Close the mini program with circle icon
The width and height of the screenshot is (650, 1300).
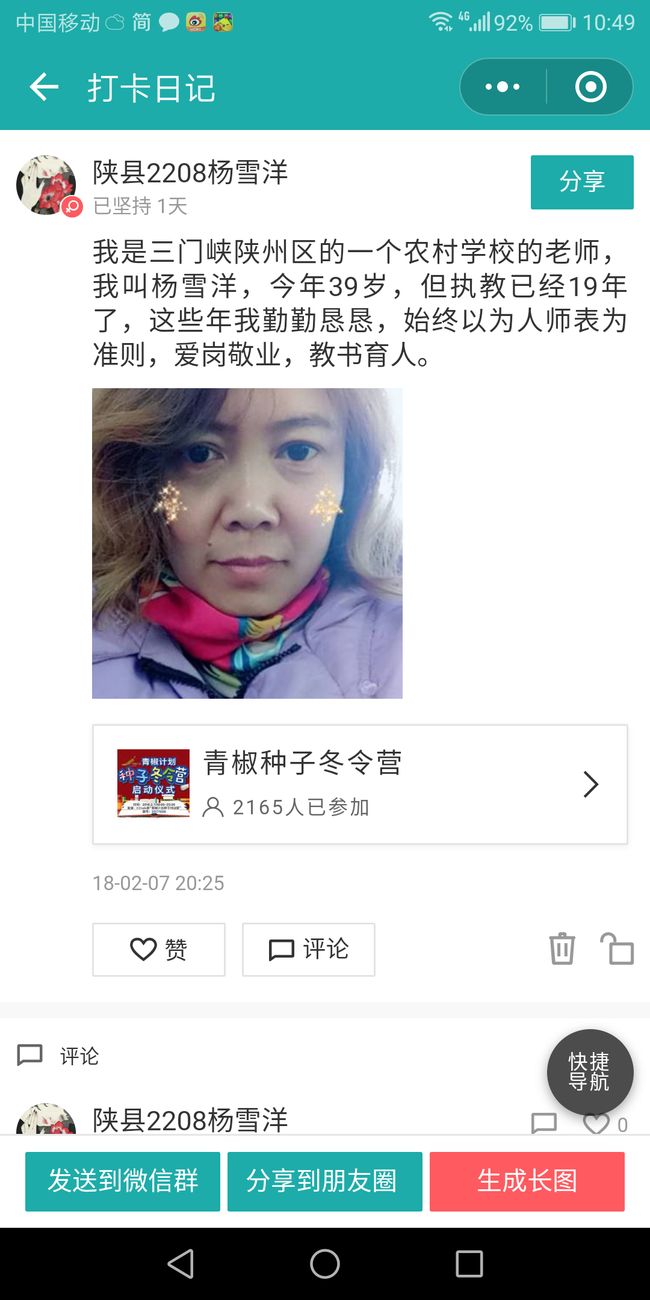[591, 87]
